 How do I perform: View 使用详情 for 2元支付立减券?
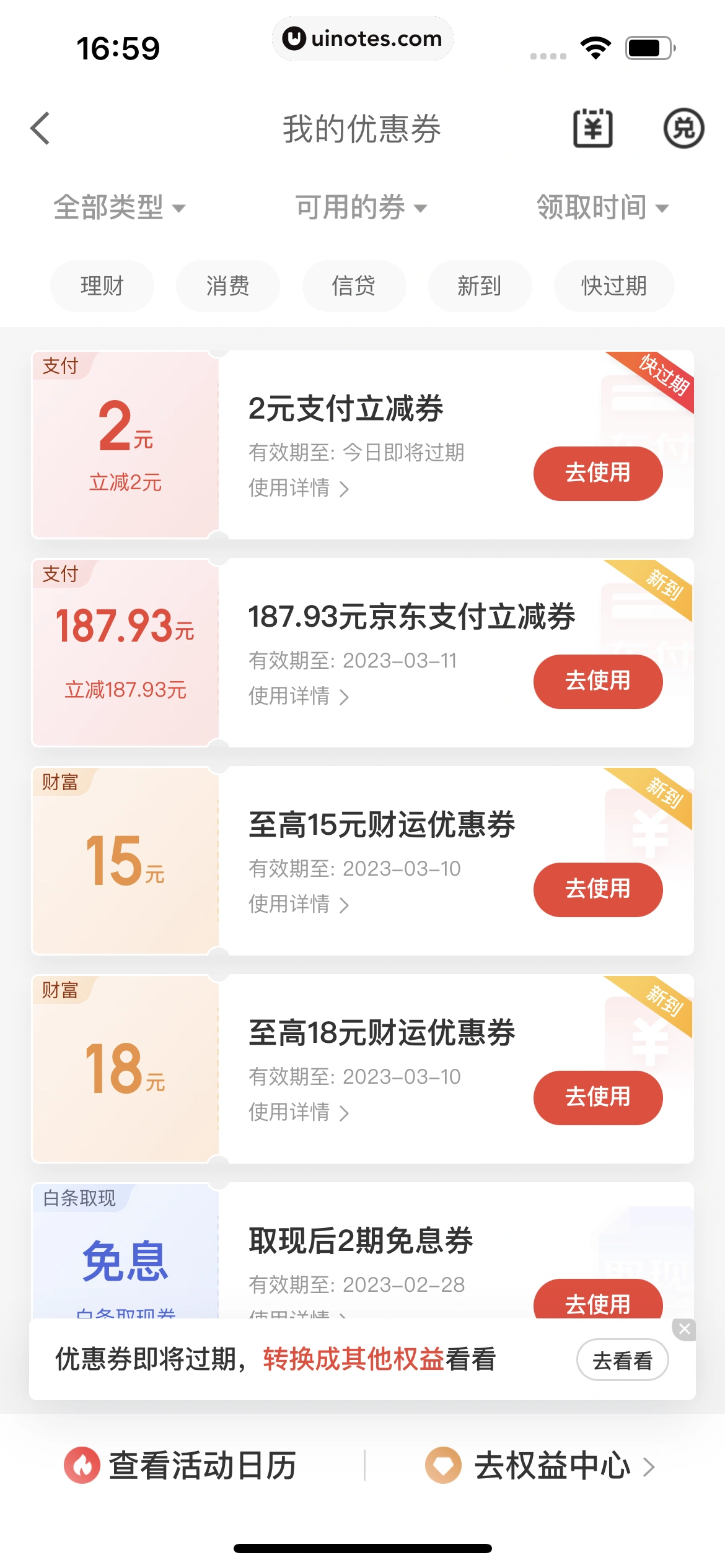click(299, 489)
